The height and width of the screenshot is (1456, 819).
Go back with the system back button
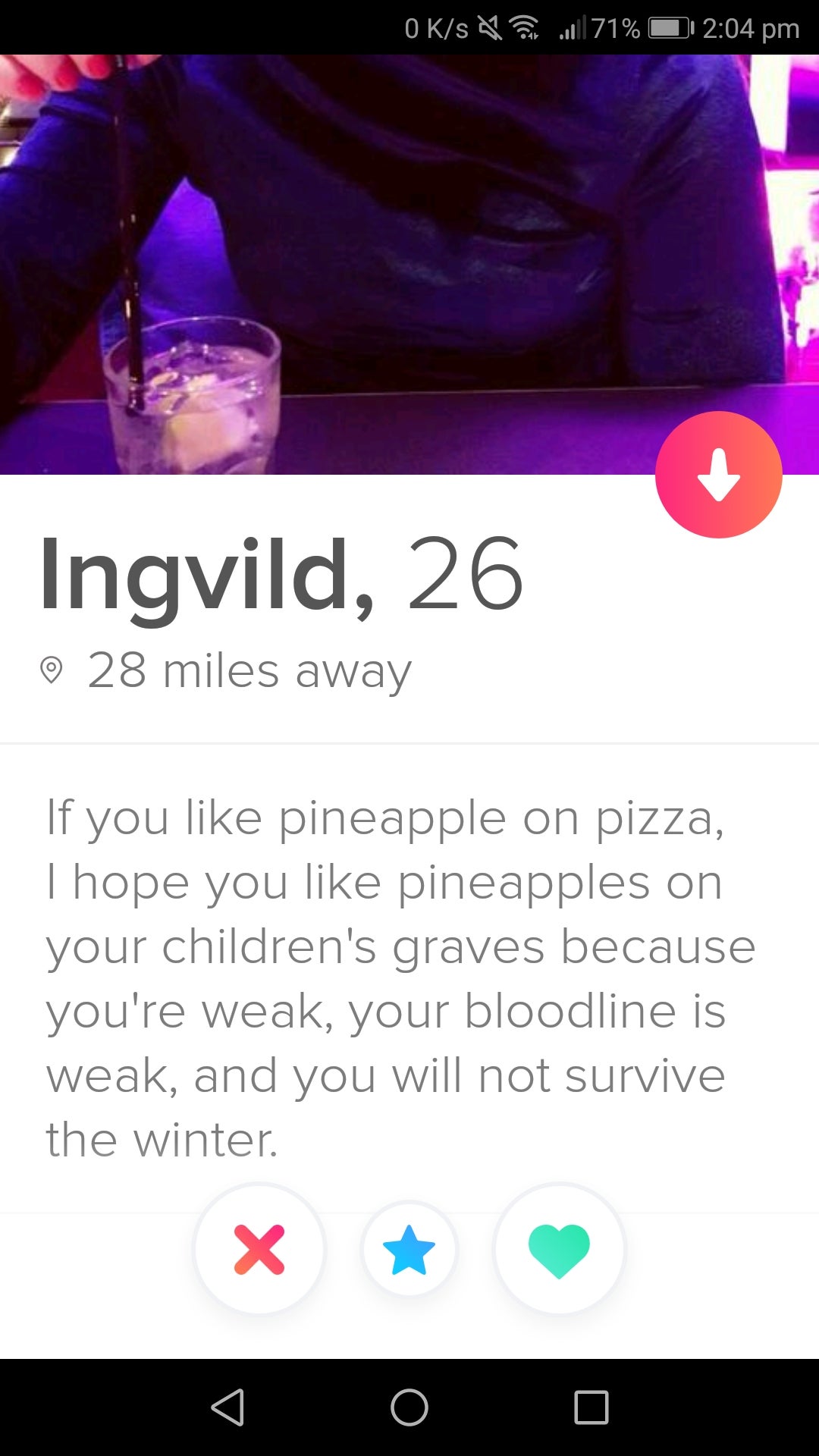pos(227,1407)
